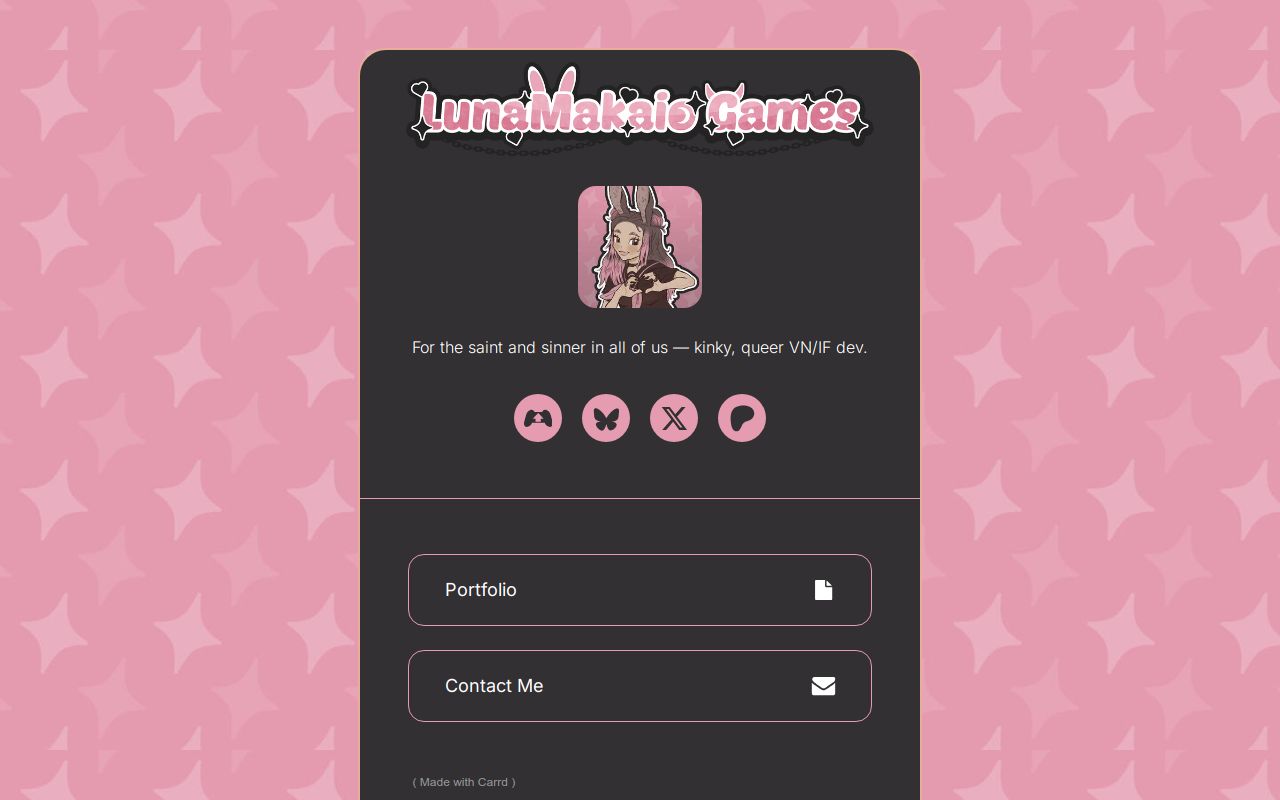The height and width of the screenshot is (800, 1280).
Task: Open the itch.io profile icon
Action: coord(538,418)
